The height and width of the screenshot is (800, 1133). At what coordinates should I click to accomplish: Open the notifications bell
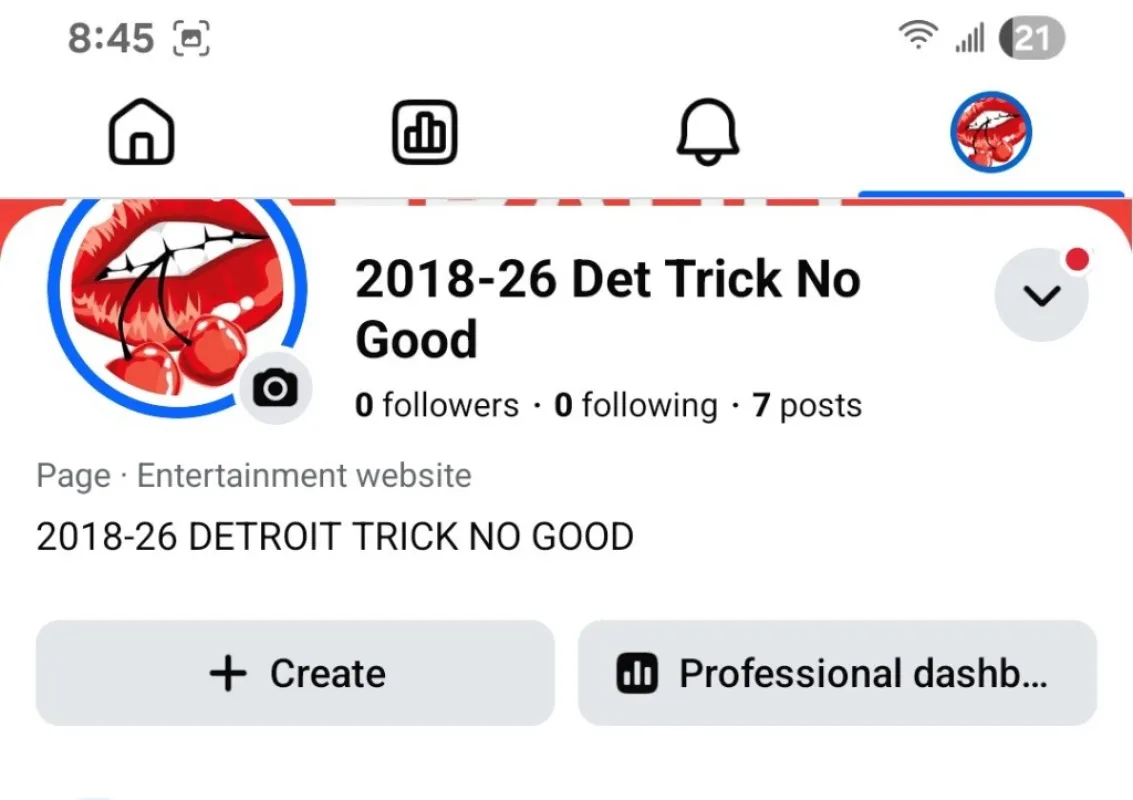tap(708, 133)
